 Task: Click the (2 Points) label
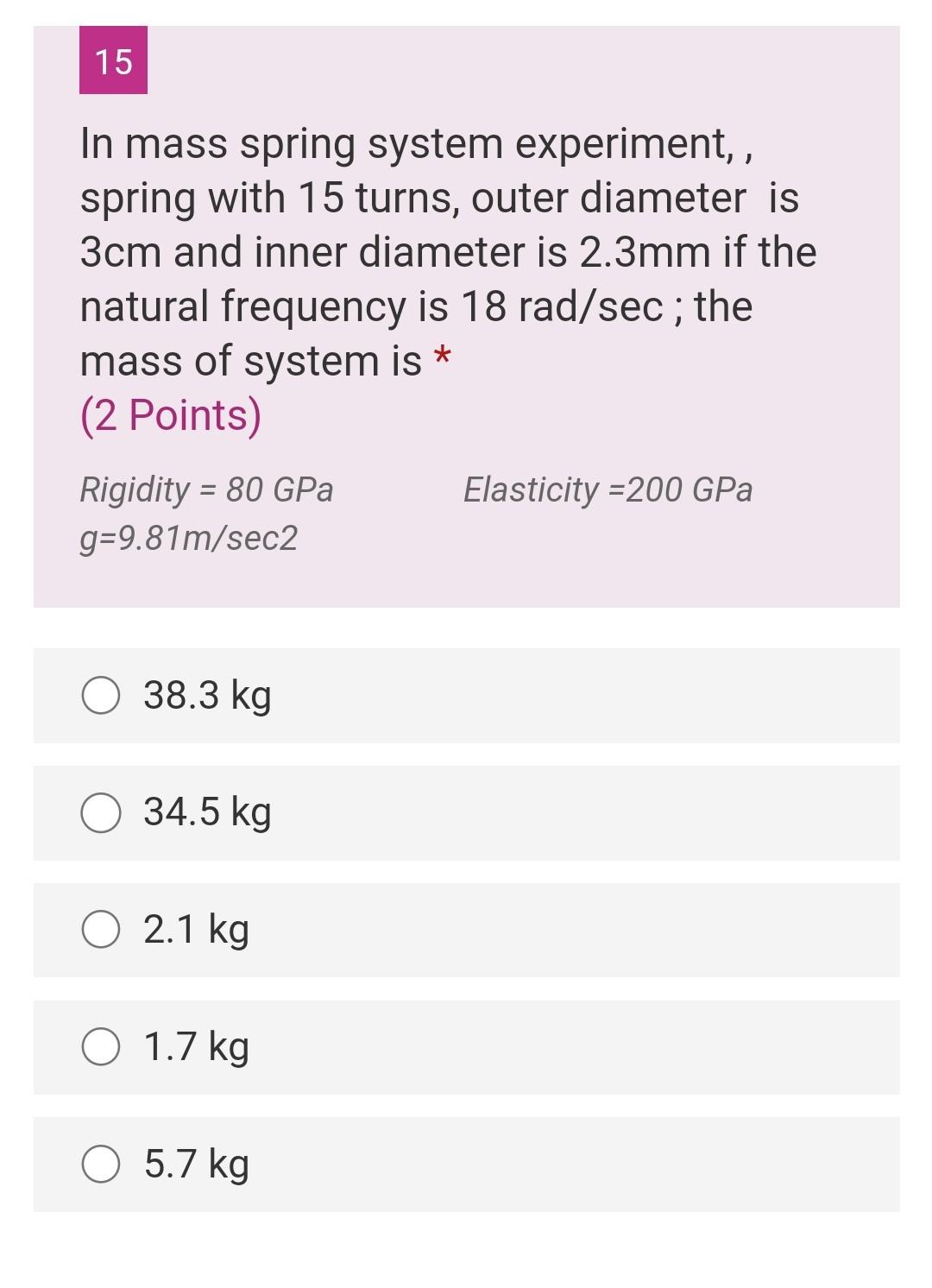pos(170,415)
